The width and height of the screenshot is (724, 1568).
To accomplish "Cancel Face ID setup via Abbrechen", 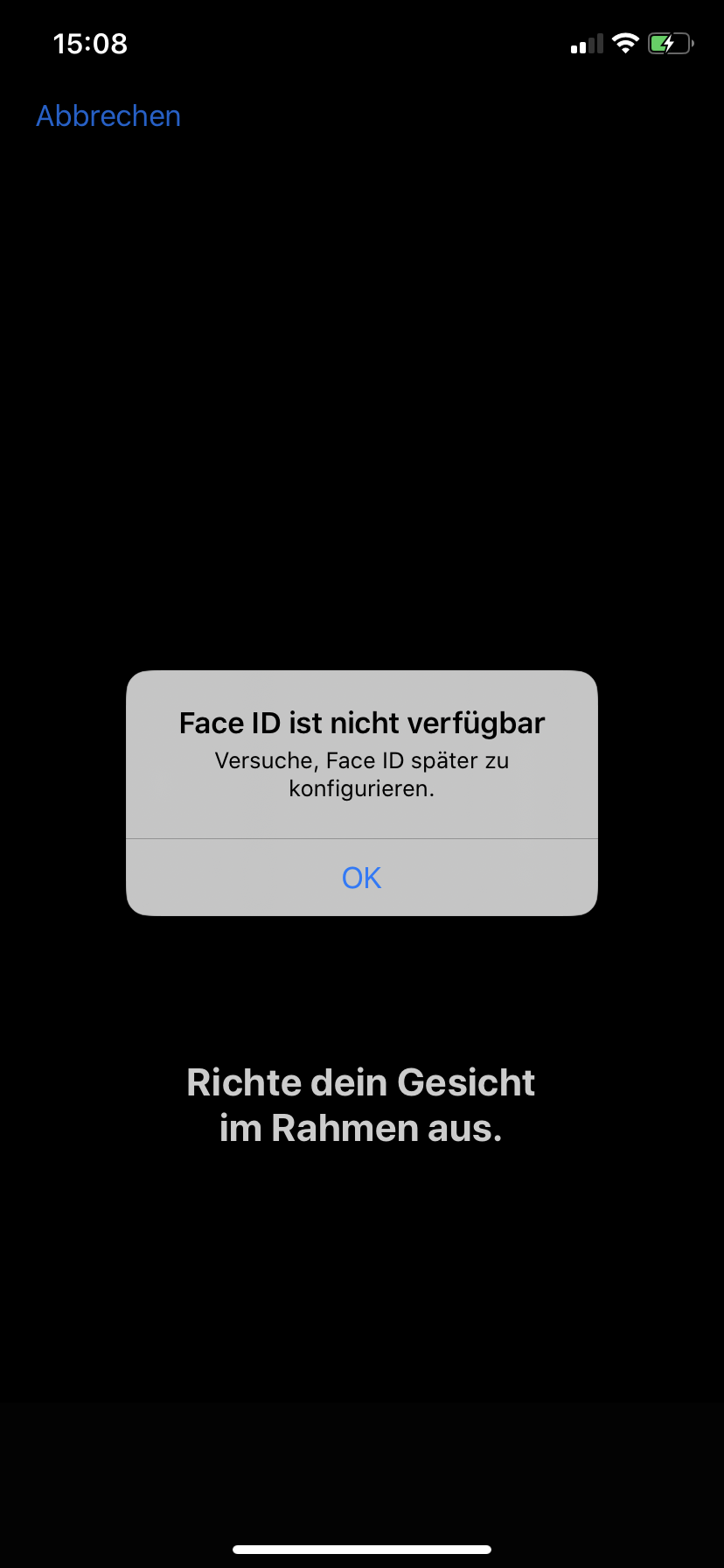I will [108, 115].
